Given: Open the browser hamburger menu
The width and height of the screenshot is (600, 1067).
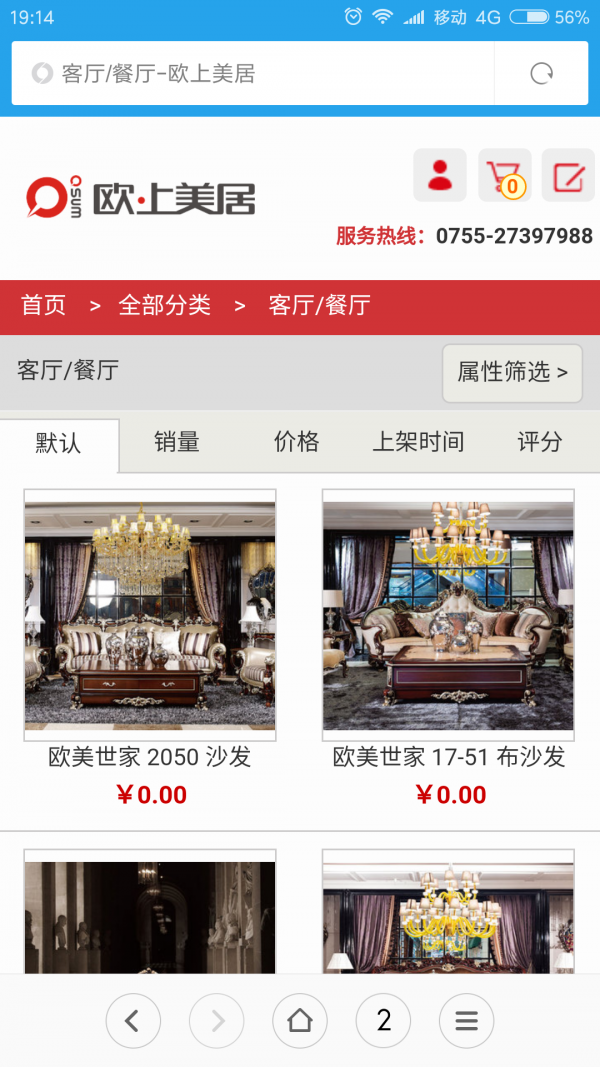Looking at the screenshot, I should tap(466, 1021).
